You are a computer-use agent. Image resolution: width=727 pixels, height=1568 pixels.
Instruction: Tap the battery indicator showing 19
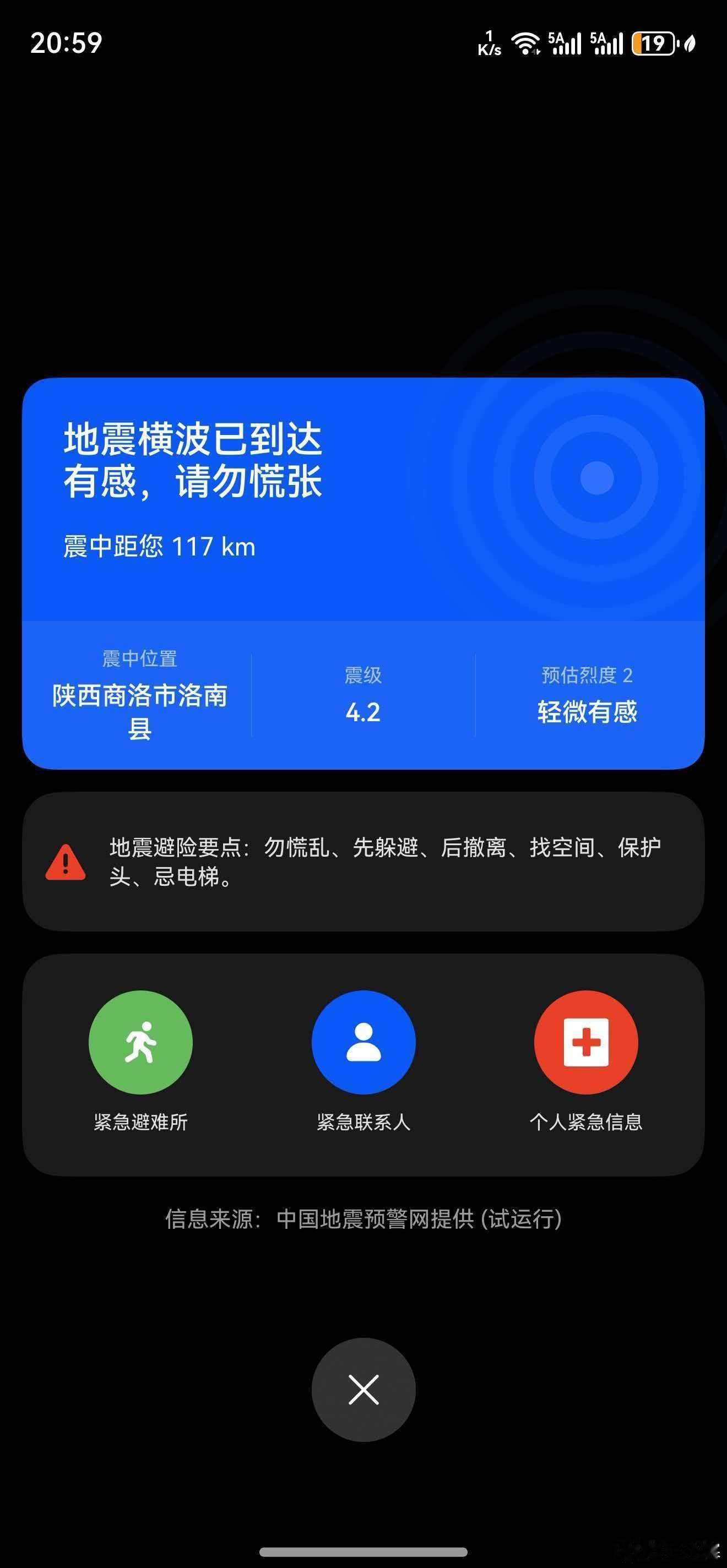pyautogui.click(x=653, y=44)
